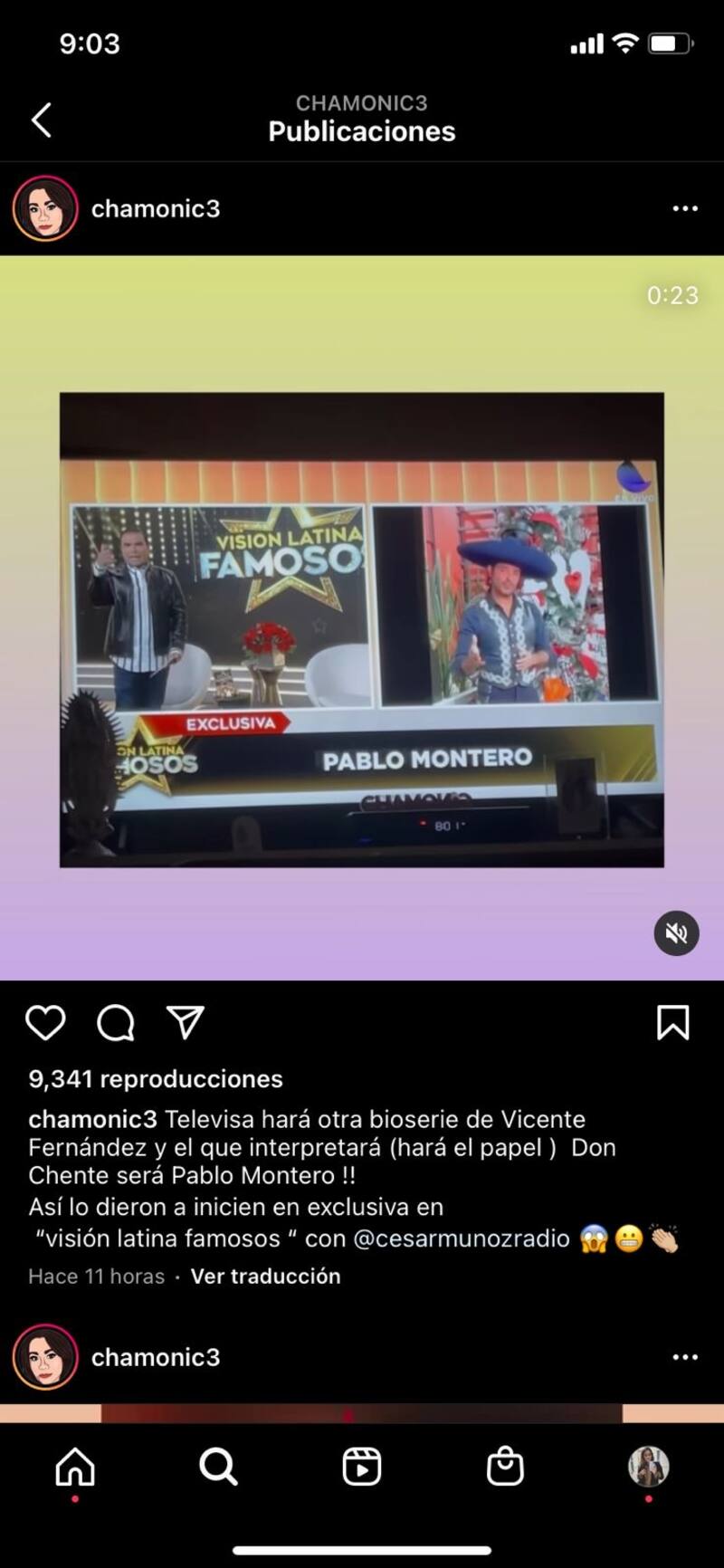724x1568 pixels.
Task: Open chamonic3 profile from caption username
Action: point(92,1120)
